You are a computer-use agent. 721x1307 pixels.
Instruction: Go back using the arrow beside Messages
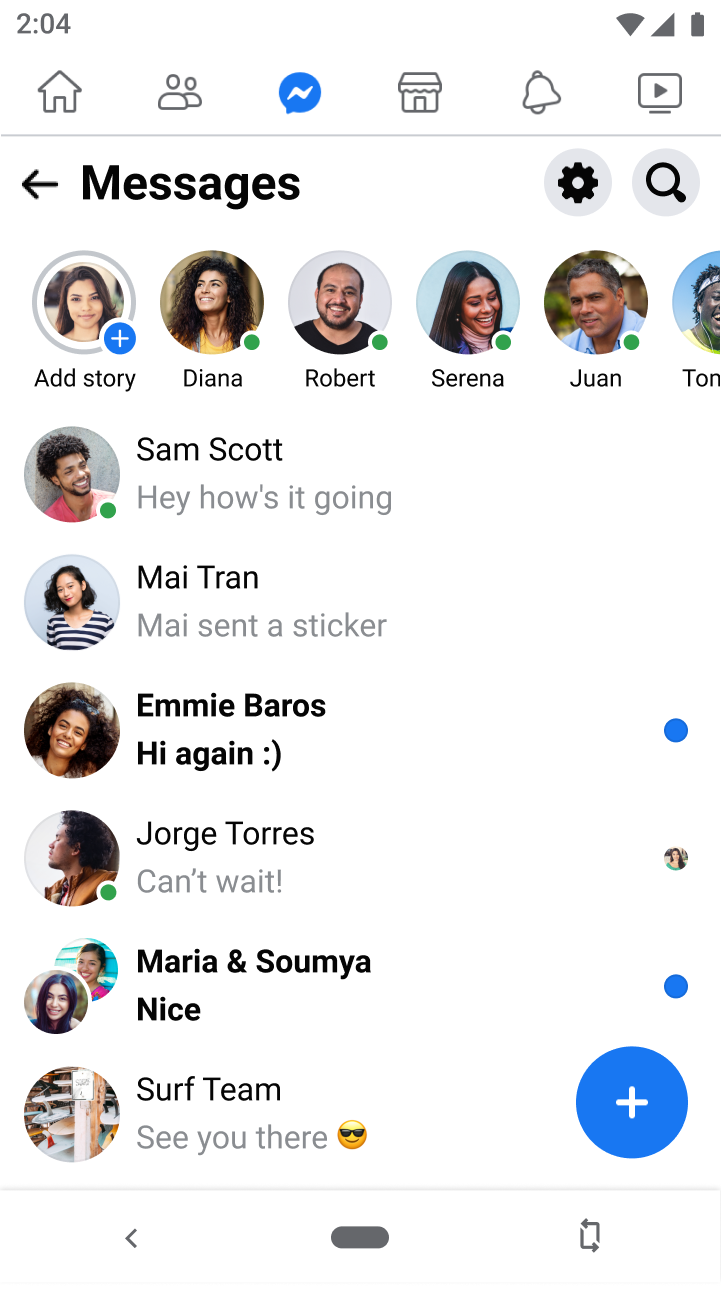40,184
